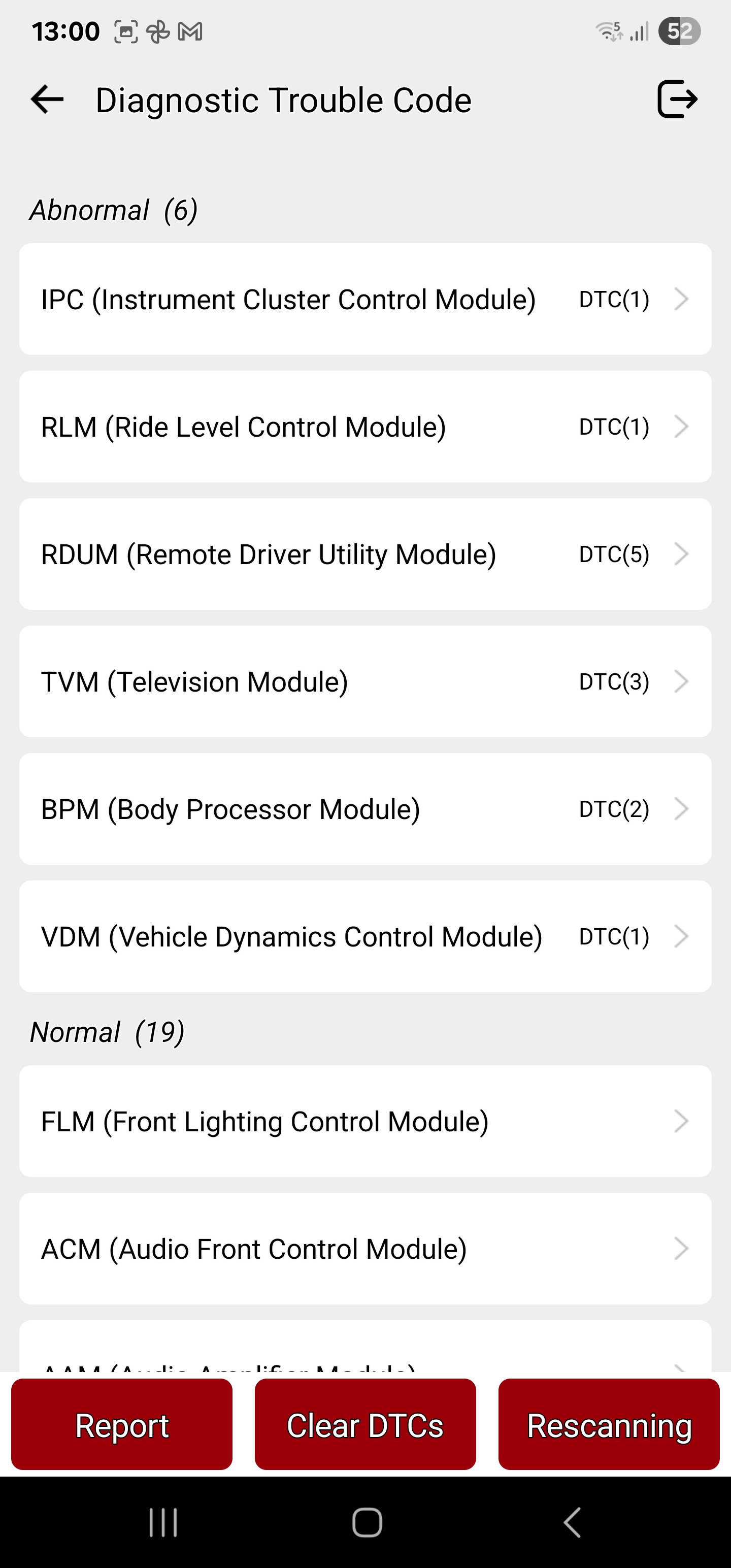View RDUM Remote Driver Utility Module DTCs
Image resolution: width=731 pixels, height=1568 pixels.
365,554
